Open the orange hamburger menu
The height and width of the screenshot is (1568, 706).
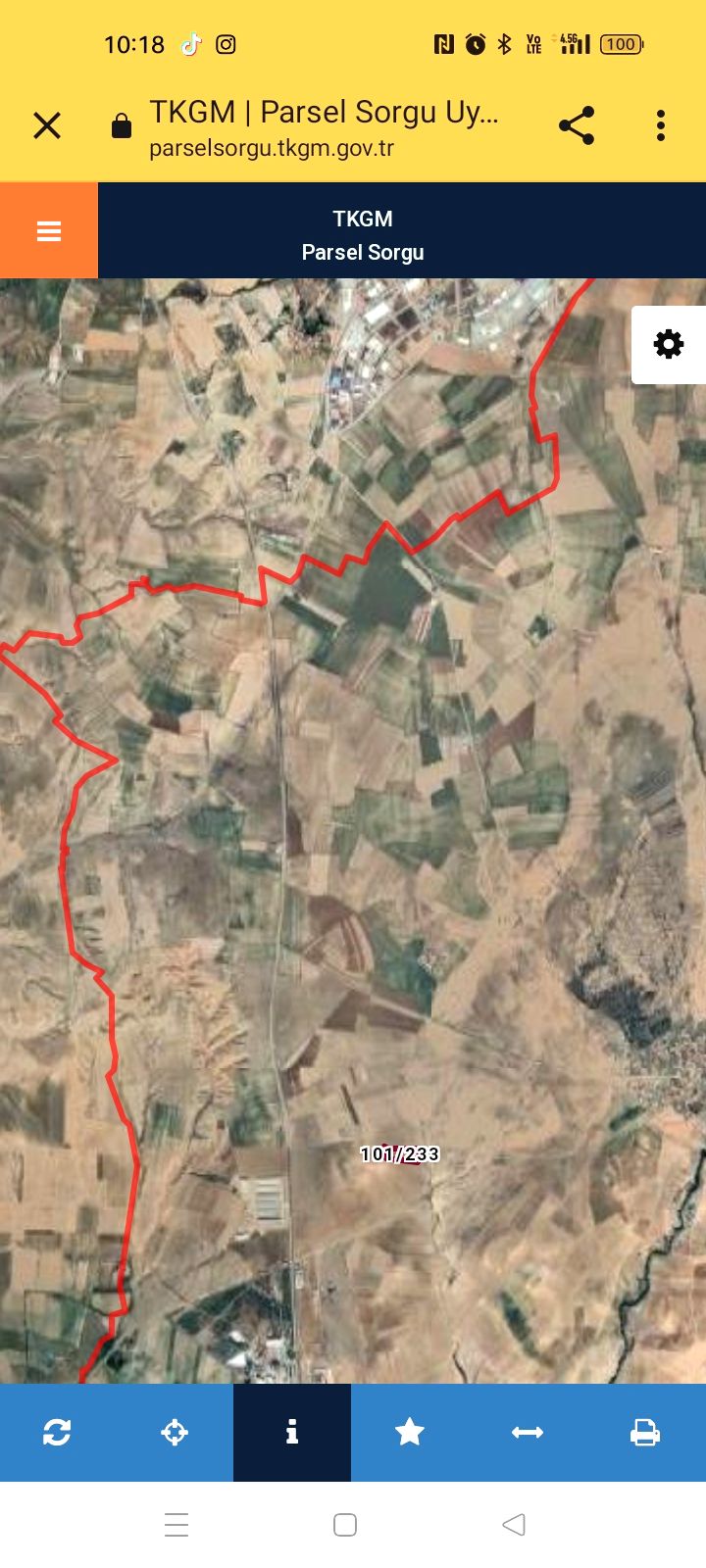coord(49,230)
